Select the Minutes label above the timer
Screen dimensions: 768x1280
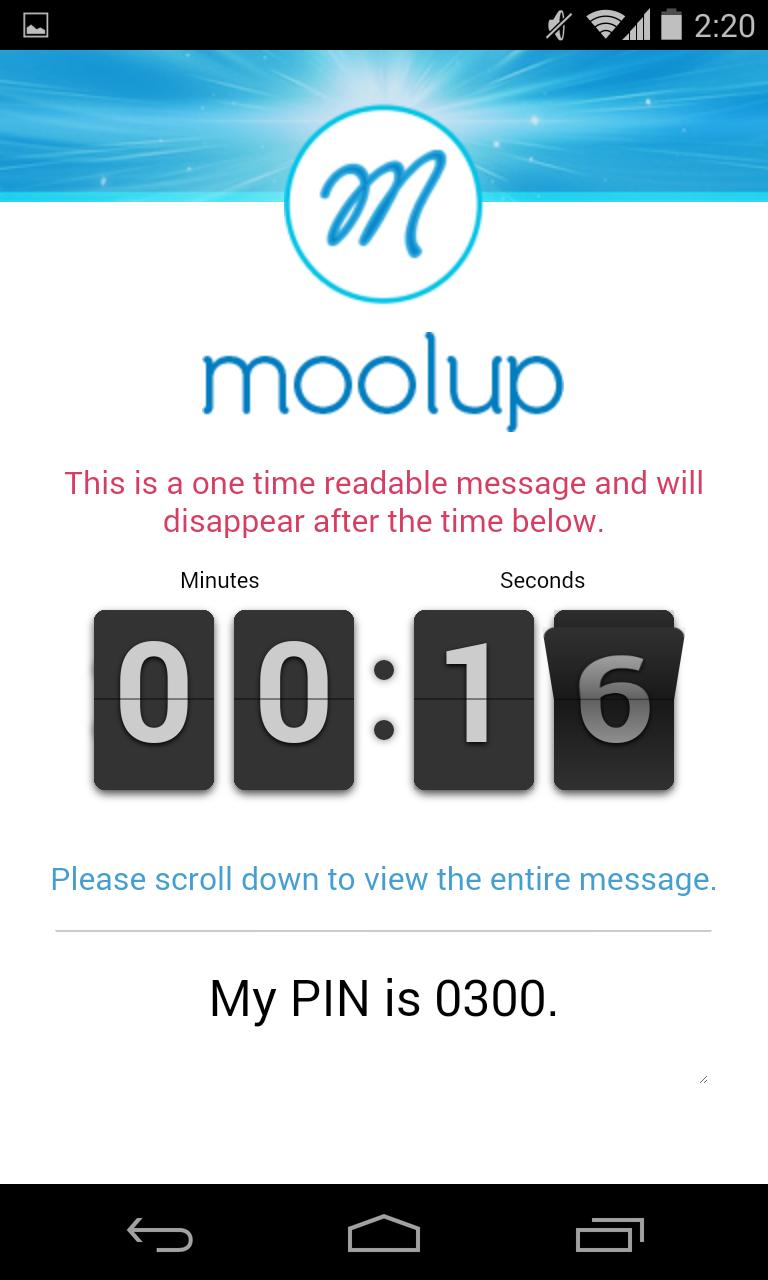click(x=219, y=580)
